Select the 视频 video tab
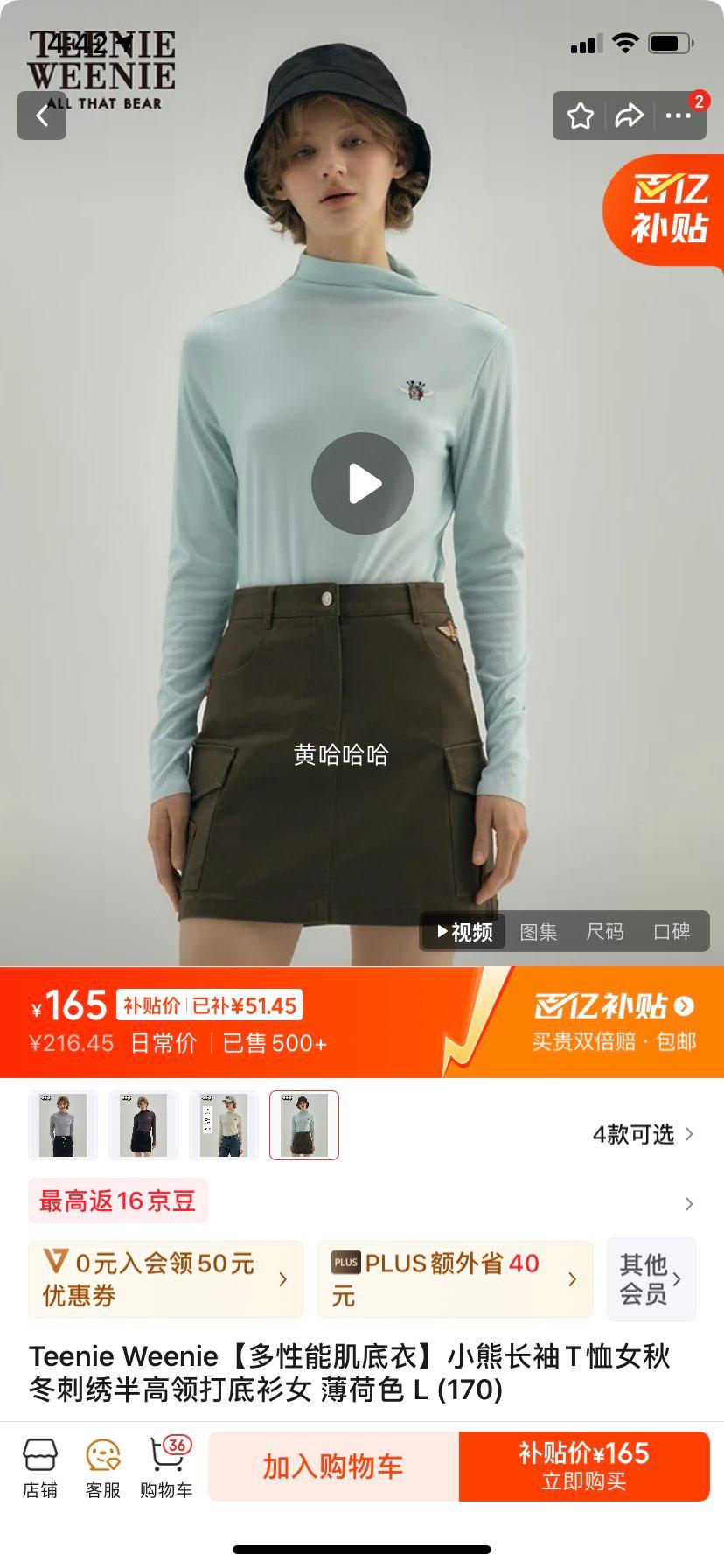The height and width of the screenshot is (1568, 724). [465, 932]
